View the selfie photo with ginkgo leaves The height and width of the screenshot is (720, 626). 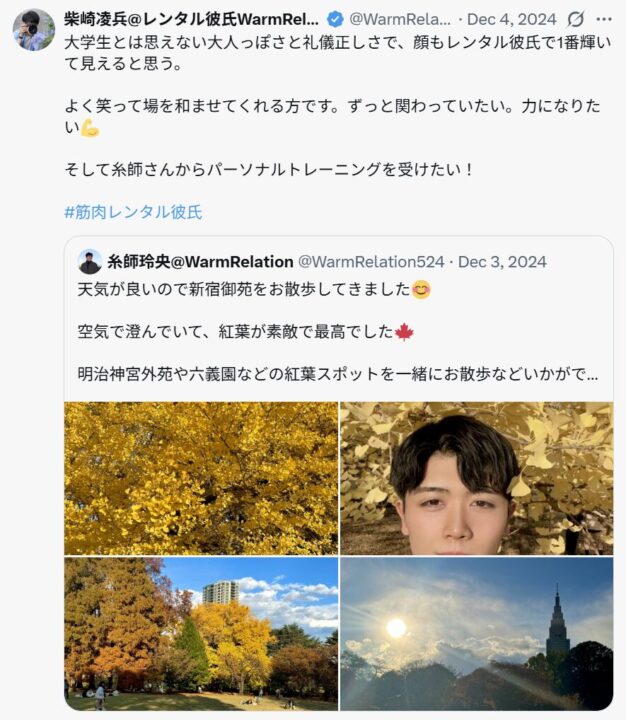476,478
